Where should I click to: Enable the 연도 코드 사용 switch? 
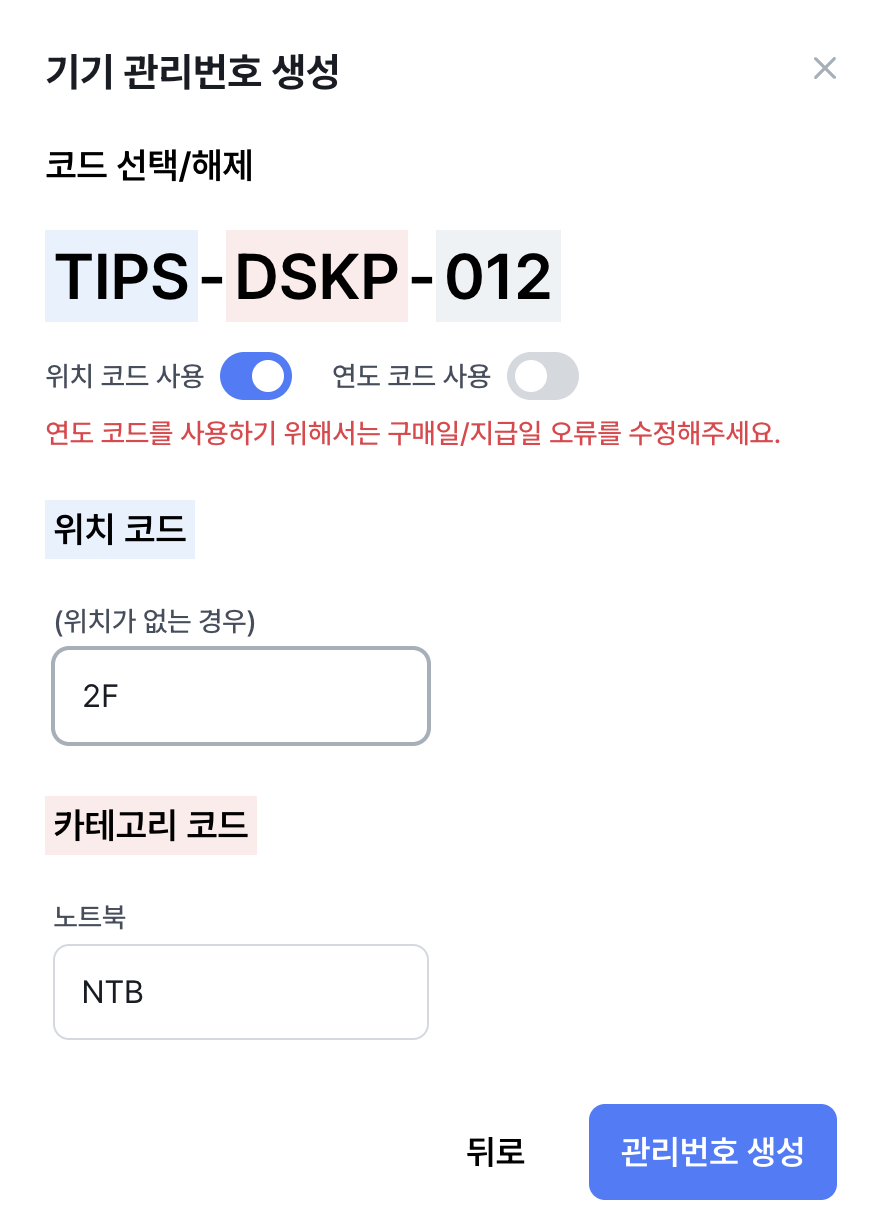click(543, 376)
